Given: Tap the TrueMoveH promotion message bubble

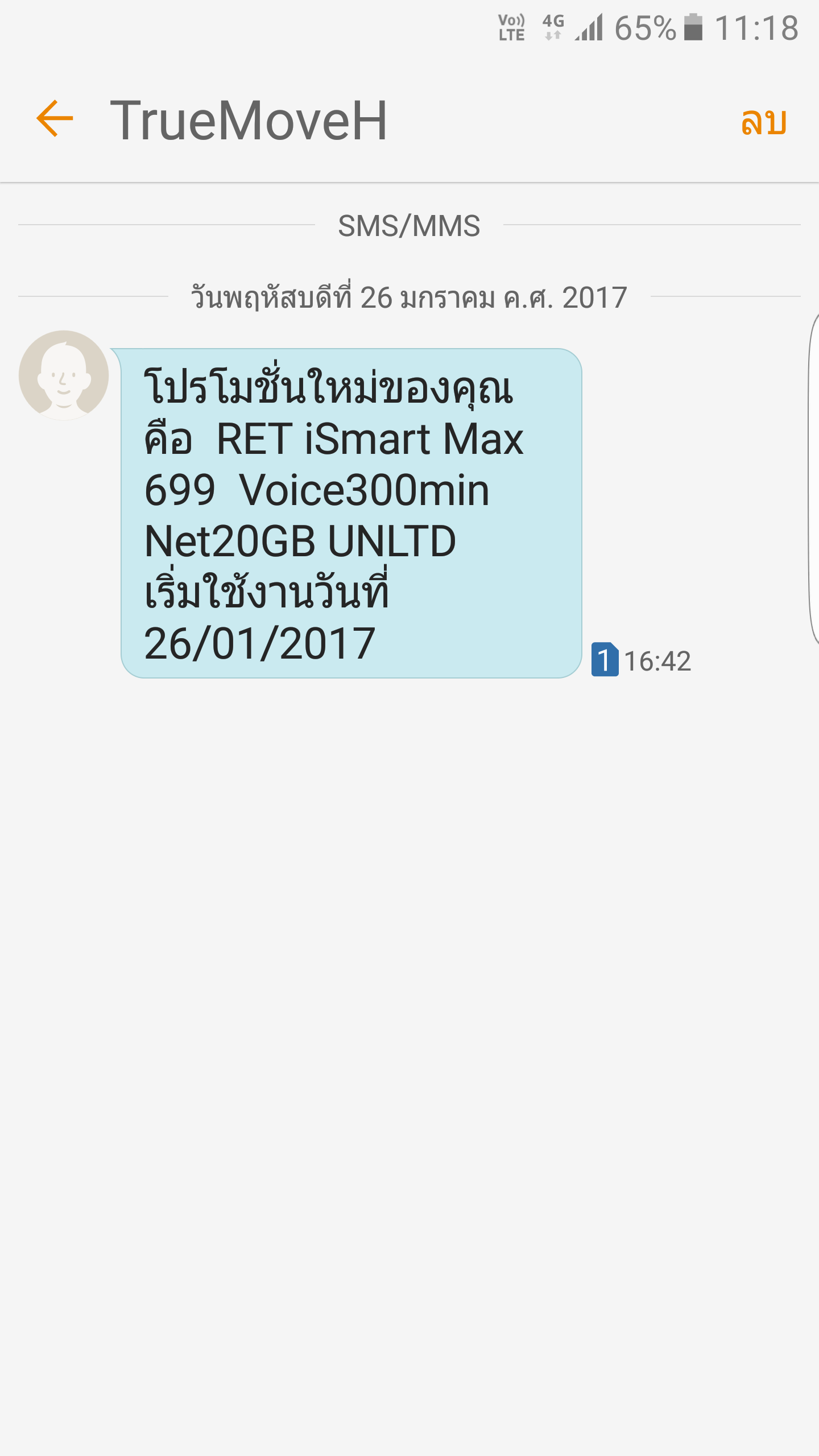Looking at the screenshot, I should click(351, 513).
